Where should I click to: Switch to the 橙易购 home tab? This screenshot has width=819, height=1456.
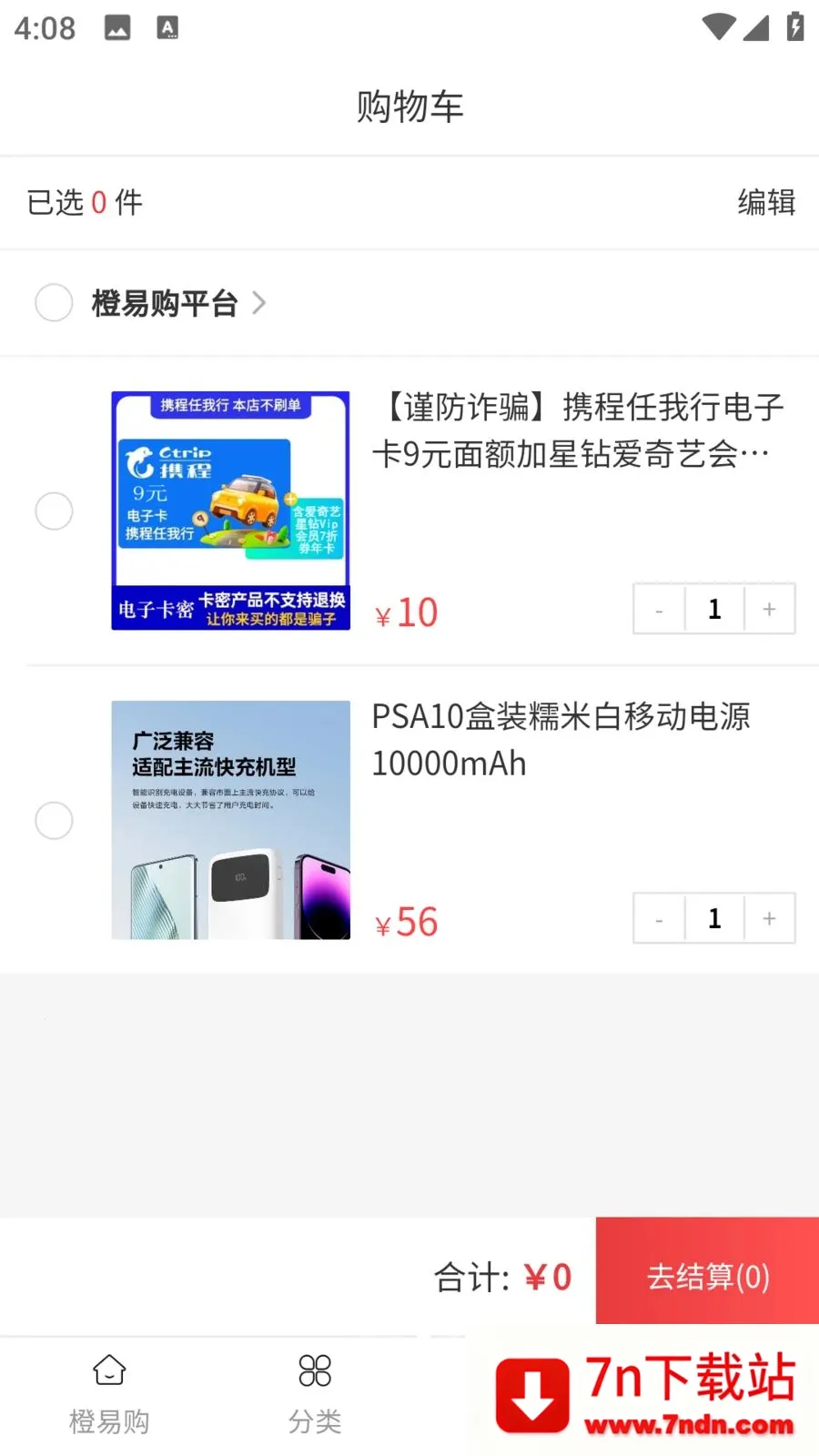(109, 1394)
